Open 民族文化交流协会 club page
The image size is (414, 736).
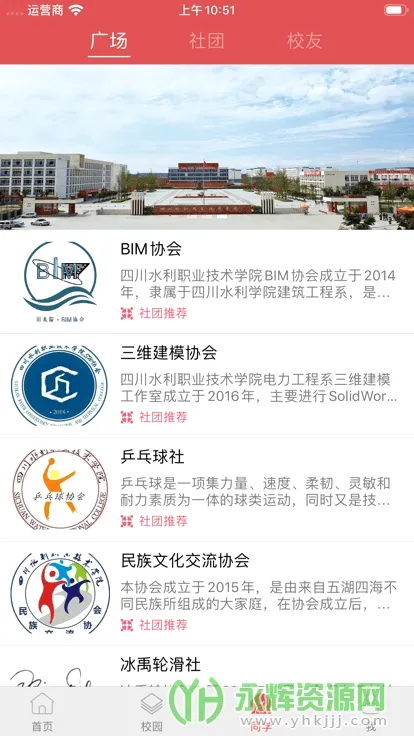click(207, 593)
